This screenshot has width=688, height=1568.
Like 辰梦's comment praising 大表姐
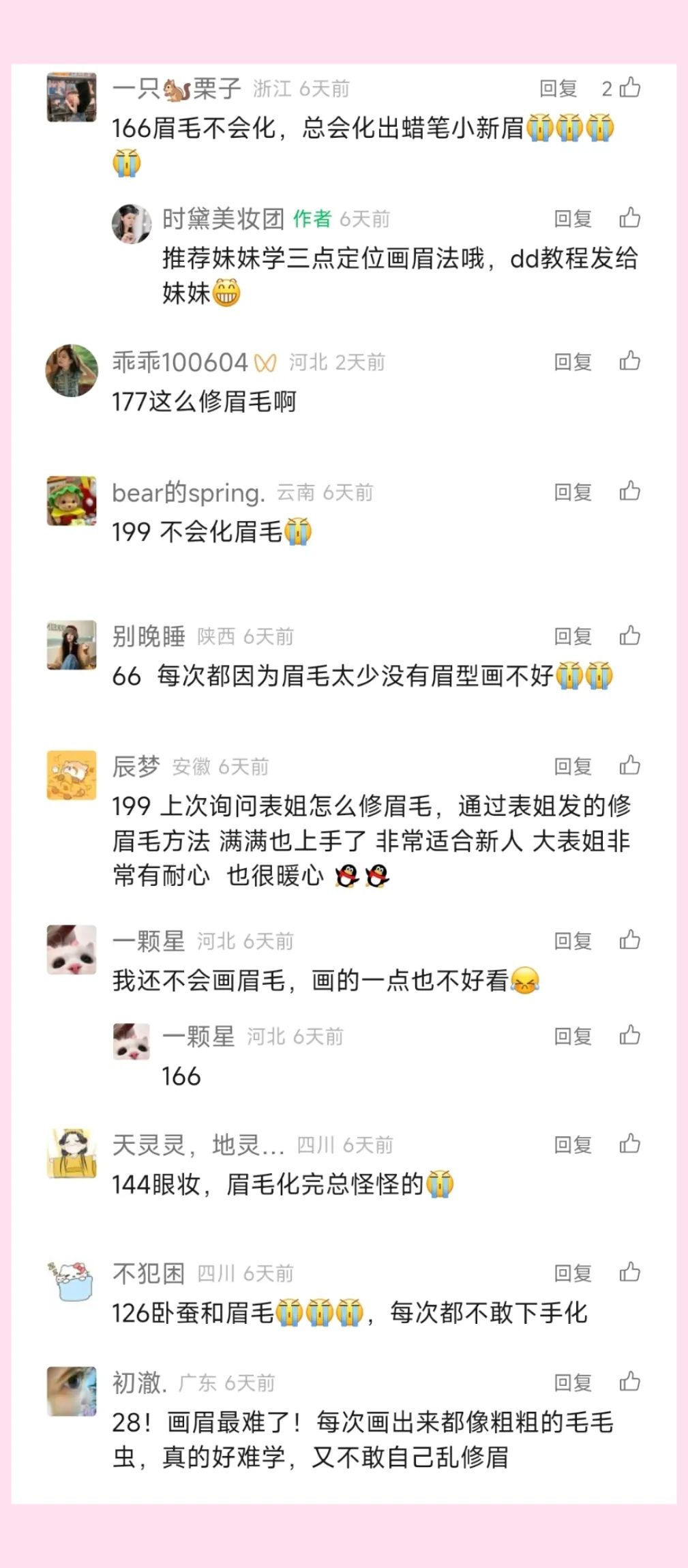coord(631,767)
